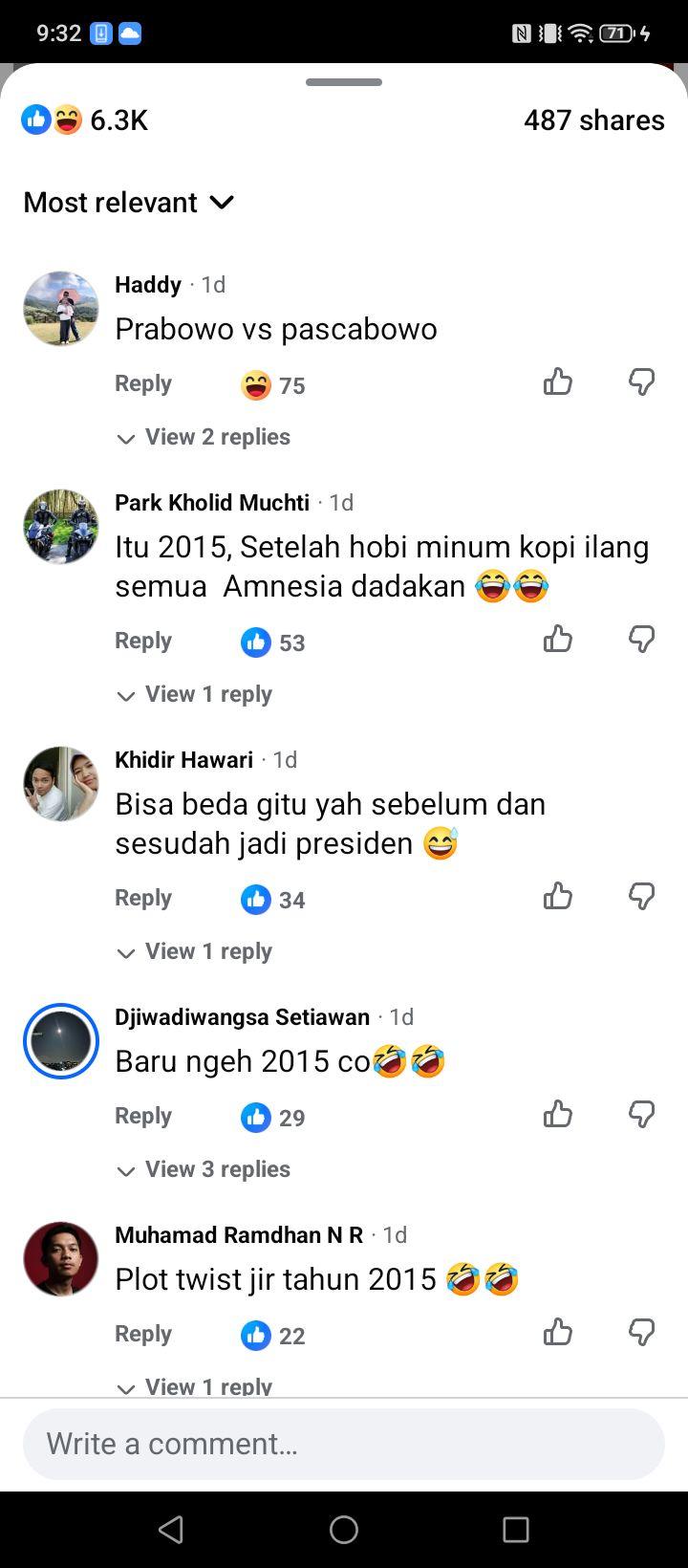The height and width of the screenshot is (1568, 688).
Task: Open Djiwadiwangsa Setiawan's story avatar
Action: click(61, 1041)
